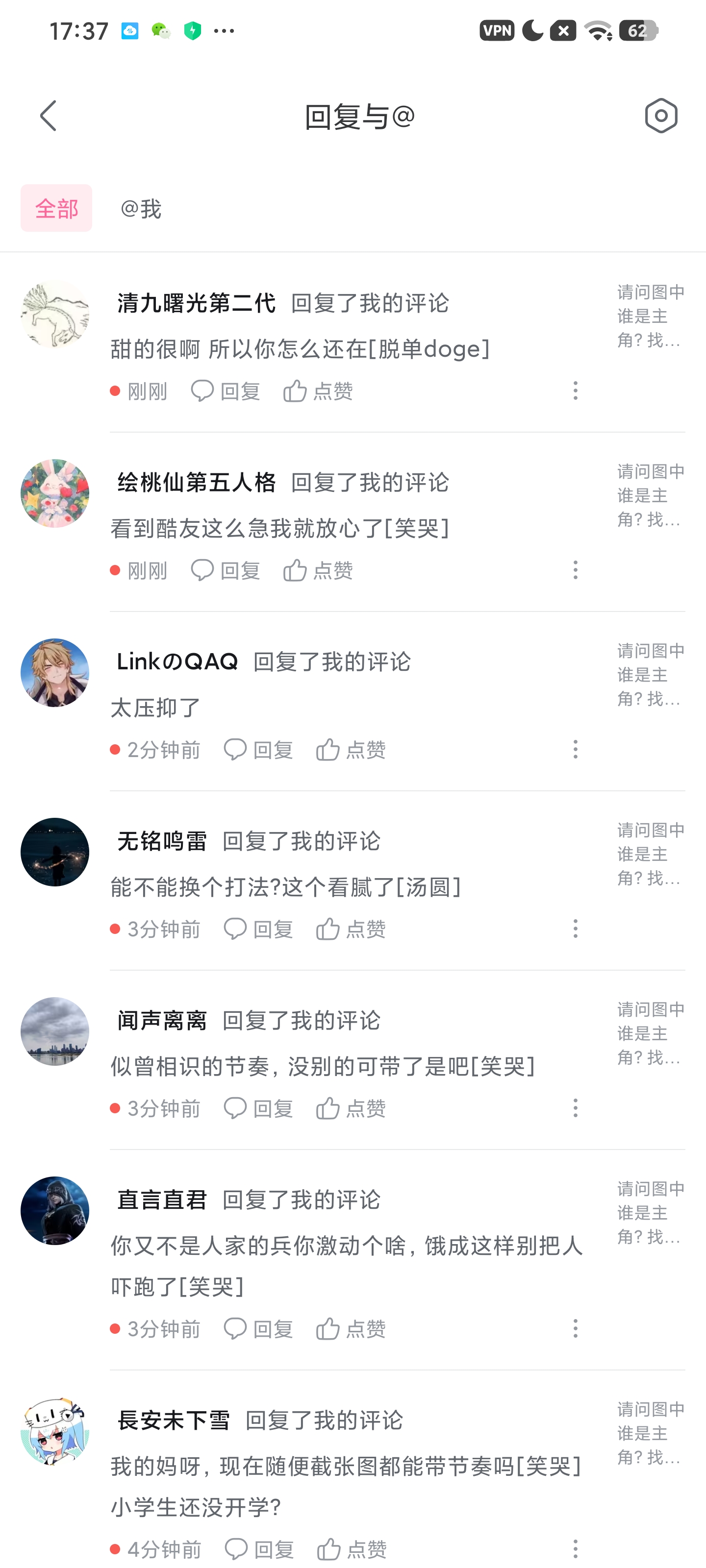Open more options for 无铭鸣雷's reply
706x1568 pixels.
point(575,929)
